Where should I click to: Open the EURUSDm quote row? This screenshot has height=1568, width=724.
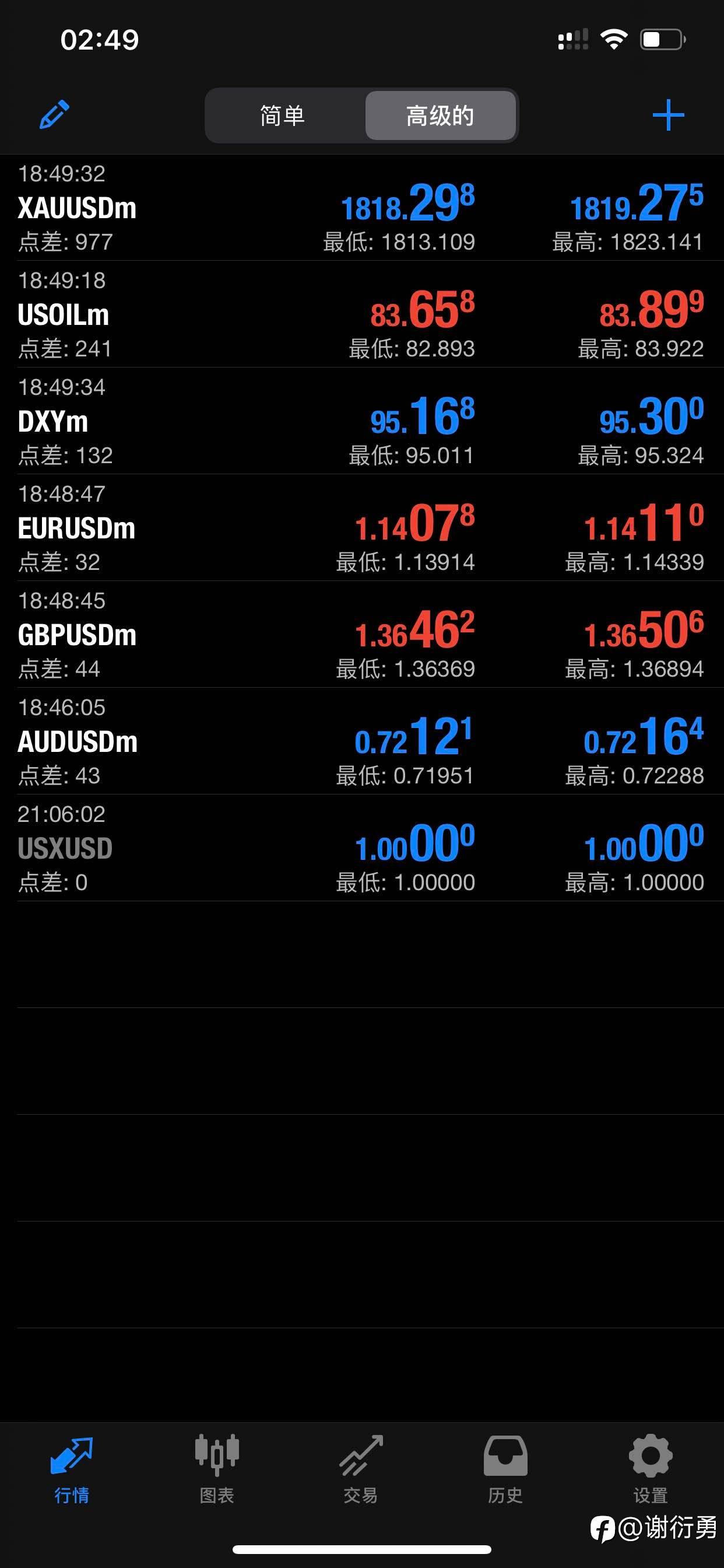click(x=362, y=528)
